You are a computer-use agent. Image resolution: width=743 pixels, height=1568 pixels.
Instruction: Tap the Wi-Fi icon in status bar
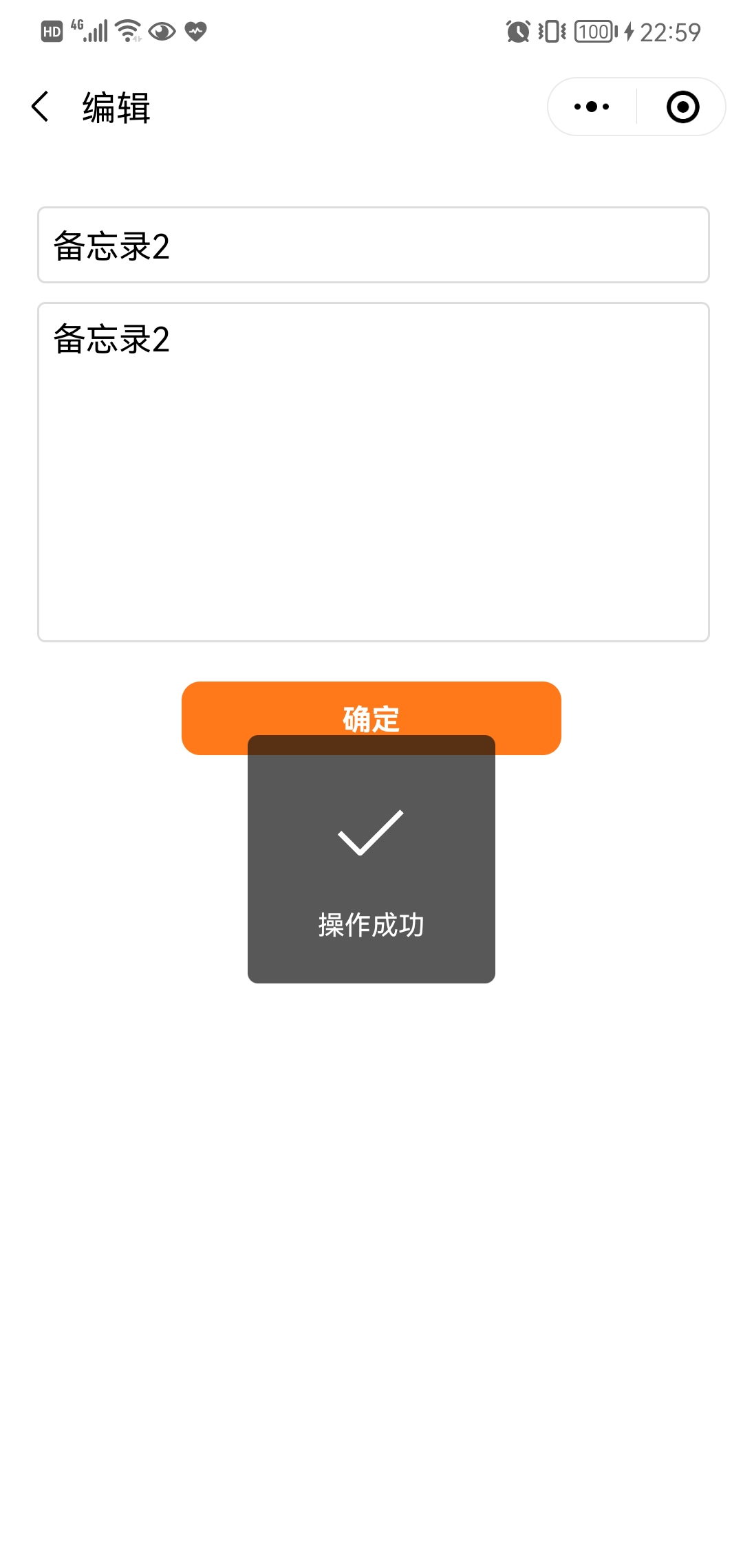coord(126,30)
